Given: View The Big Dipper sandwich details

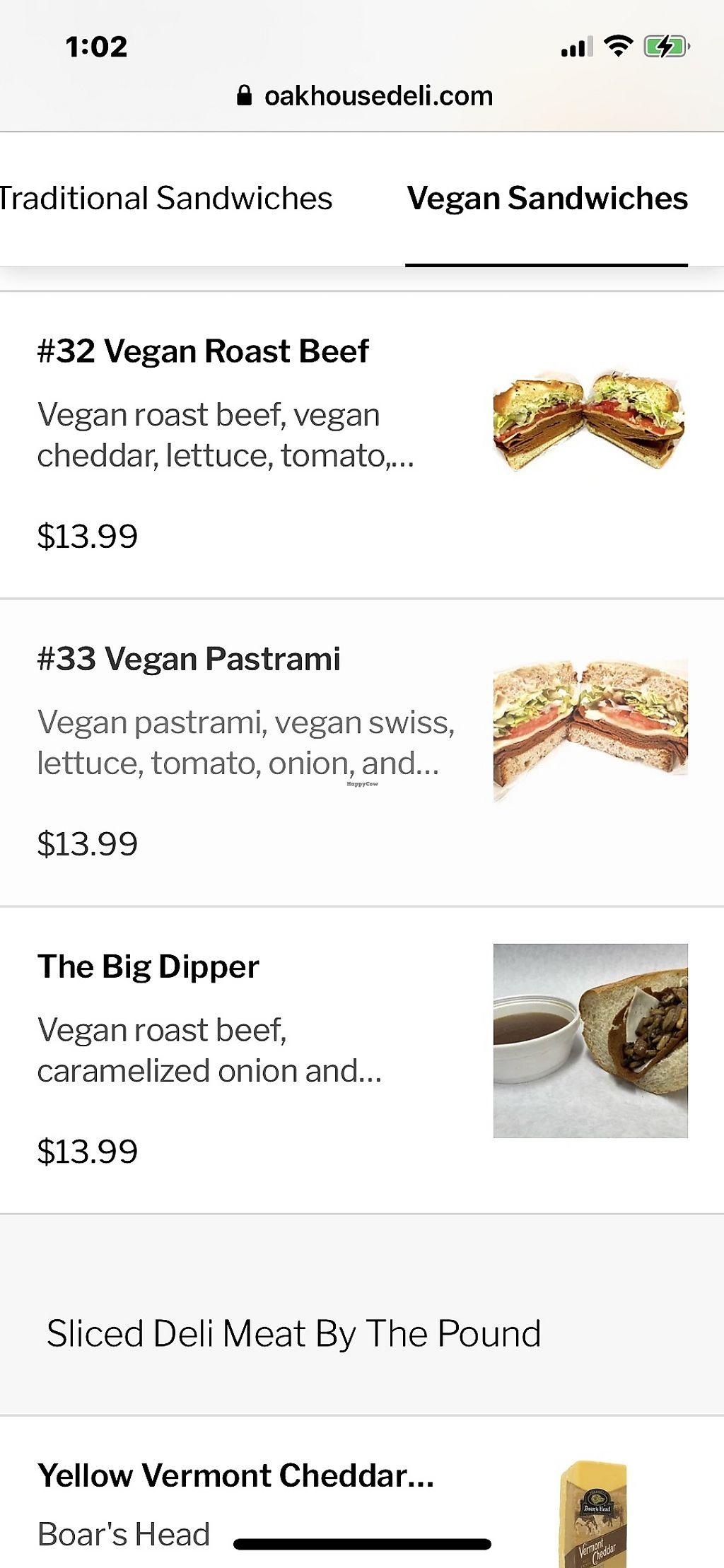Looking at the screenshot, I should click(x=148, y=966).
